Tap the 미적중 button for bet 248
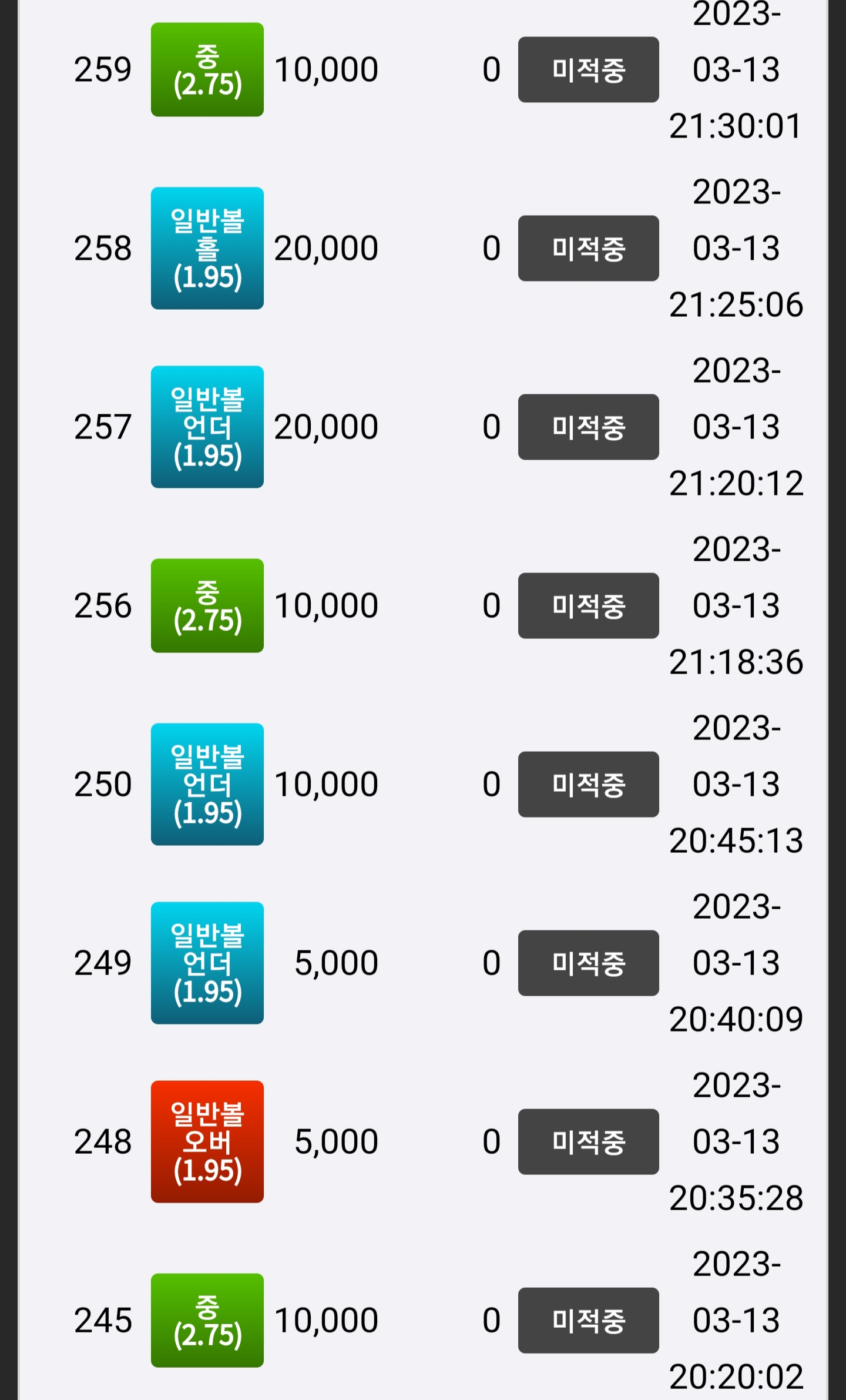Screen dimensions: 846x1400 pyautogui.click(x=588, y=1141)
